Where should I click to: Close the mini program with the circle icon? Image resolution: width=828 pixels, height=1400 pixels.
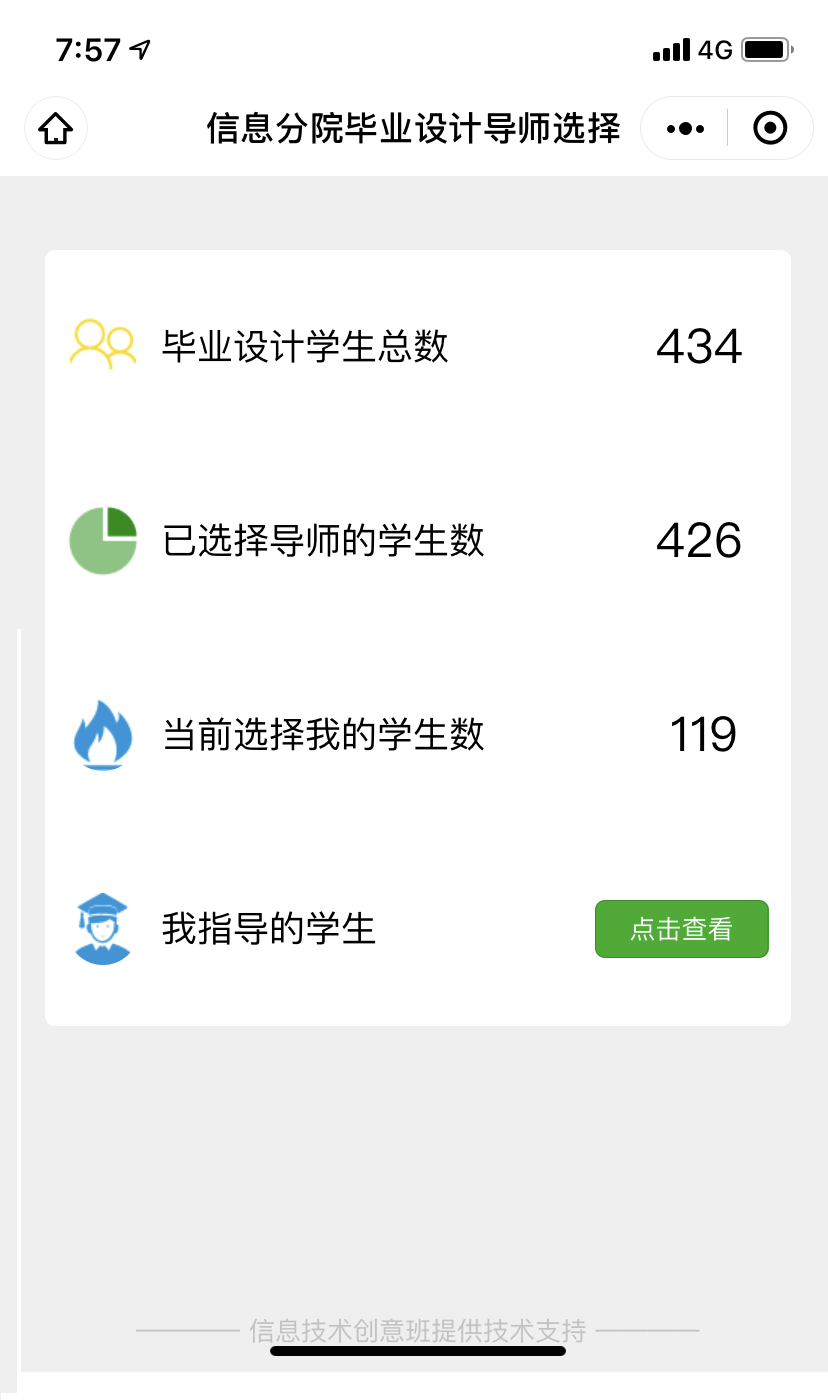770,128
